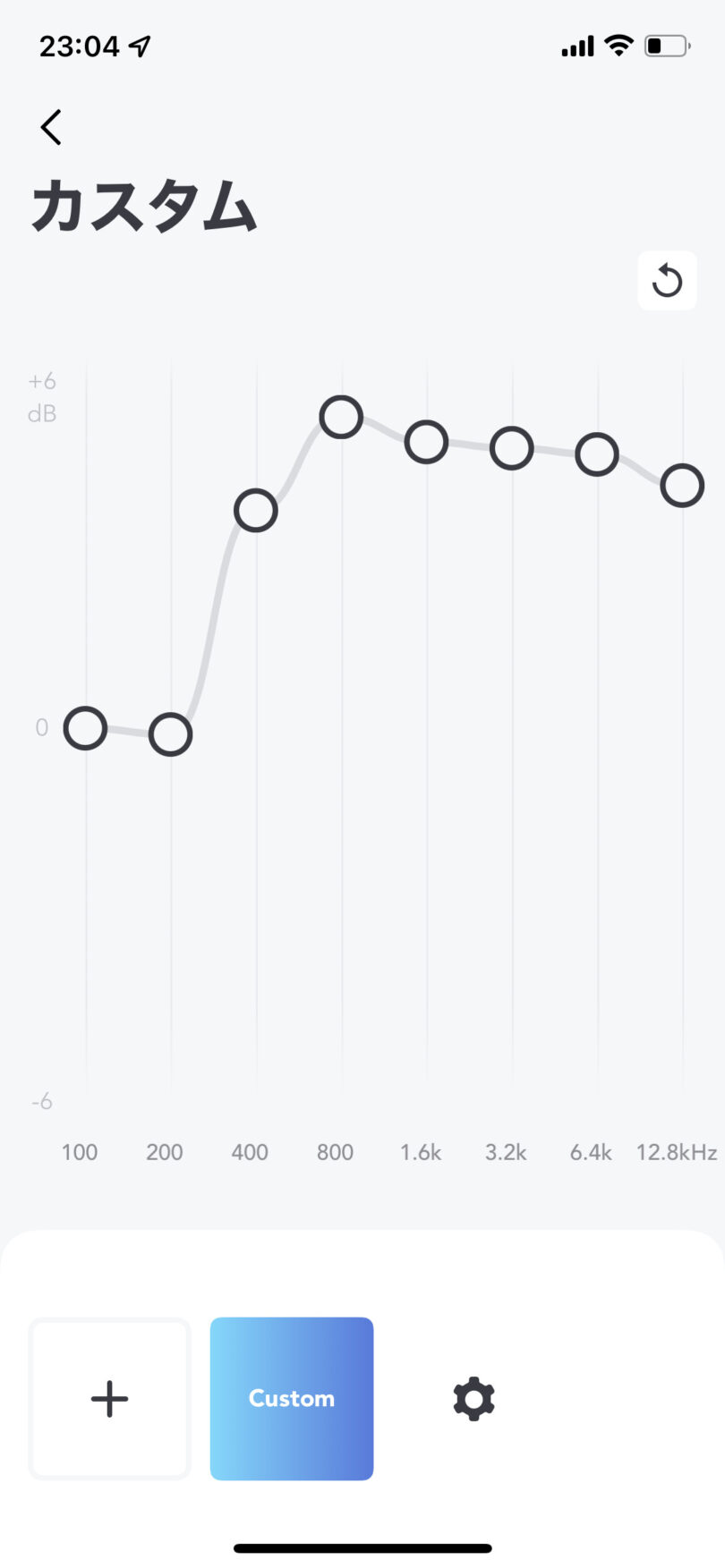Tap the 800 Hz band handle
Screen dimensions: 725x1568
point(341,417)
